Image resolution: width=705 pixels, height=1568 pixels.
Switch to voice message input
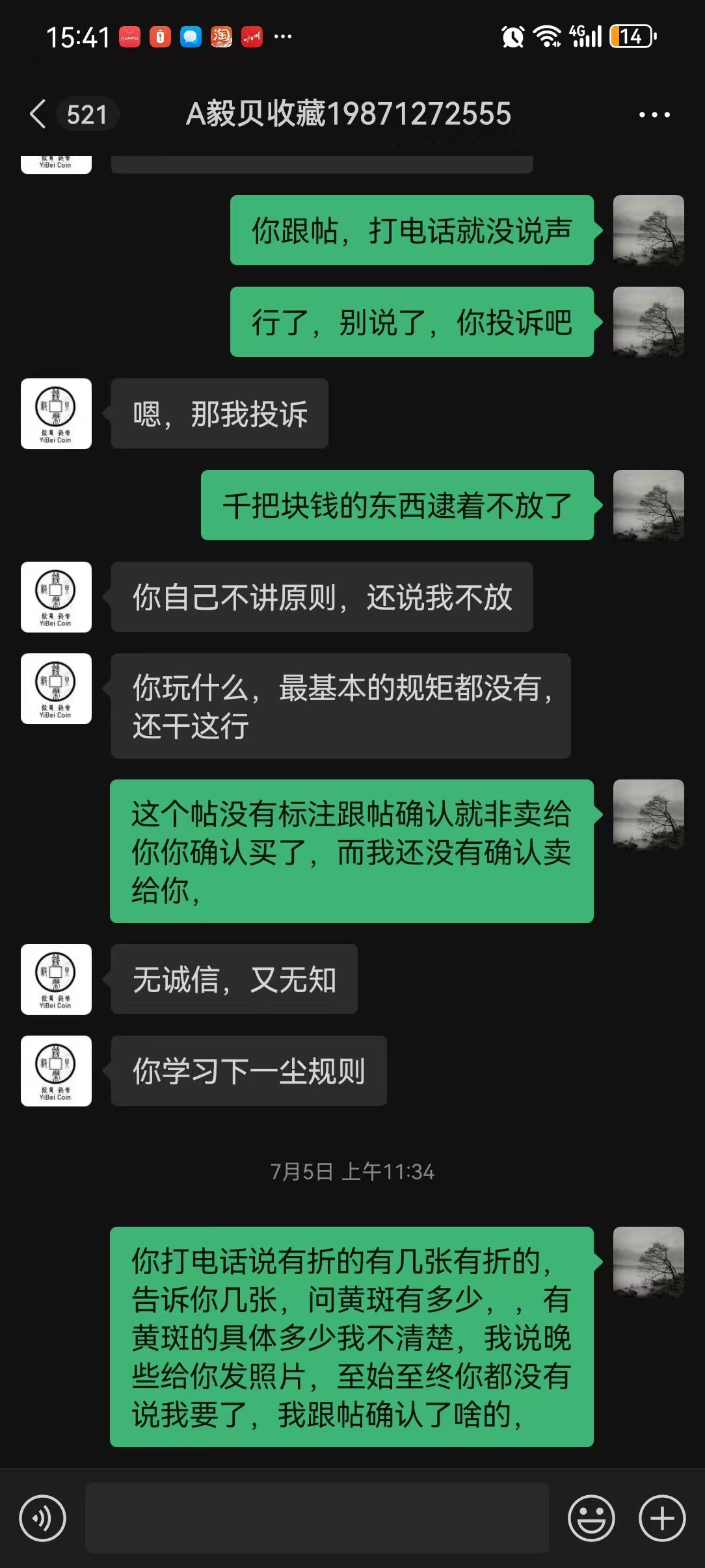click(x=43, y=1518)
